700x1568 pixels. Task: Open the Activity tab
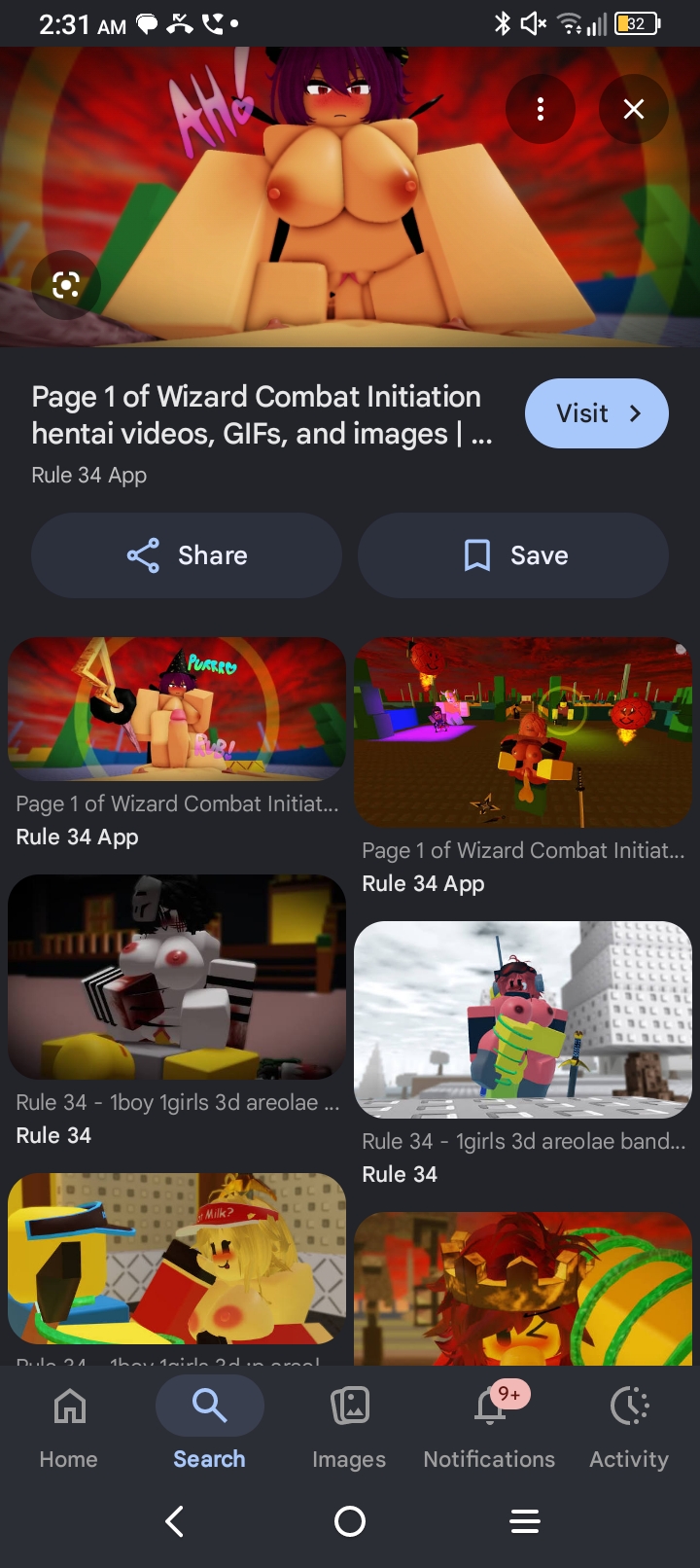tap(629, 1425)
